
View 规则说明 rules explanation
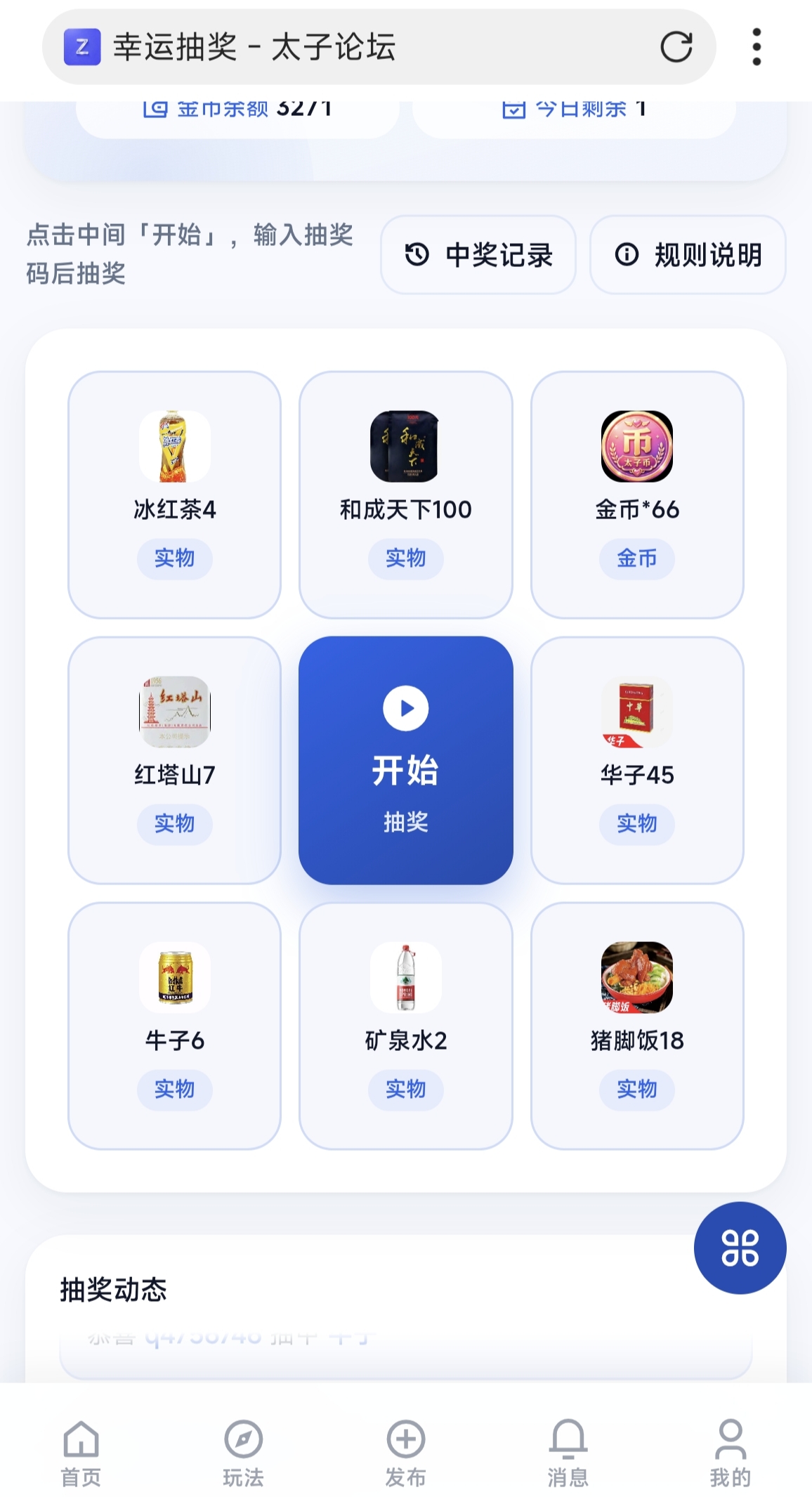point(688,254)
